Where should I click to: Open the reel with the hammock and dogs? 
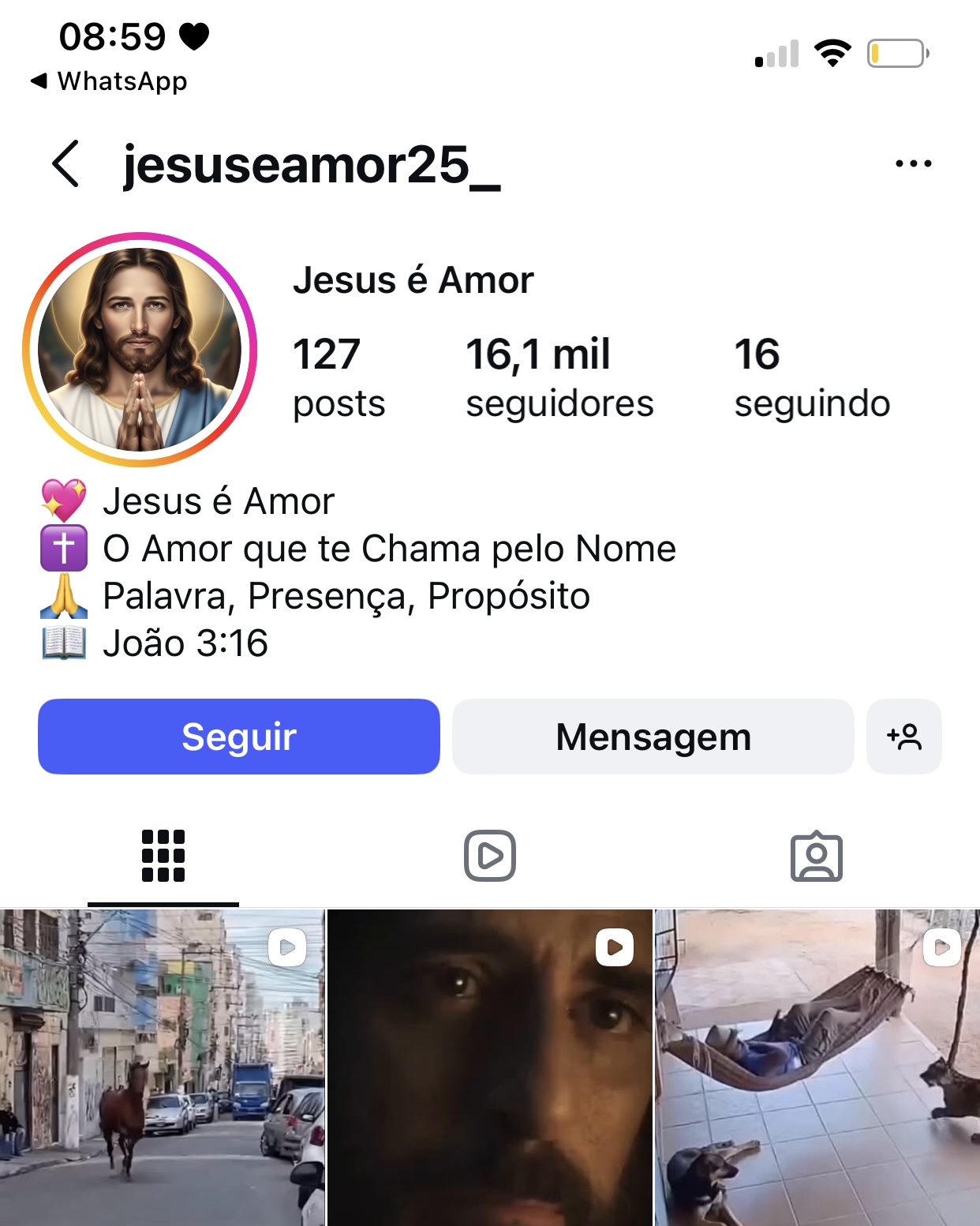click(x=817, y=1067)
